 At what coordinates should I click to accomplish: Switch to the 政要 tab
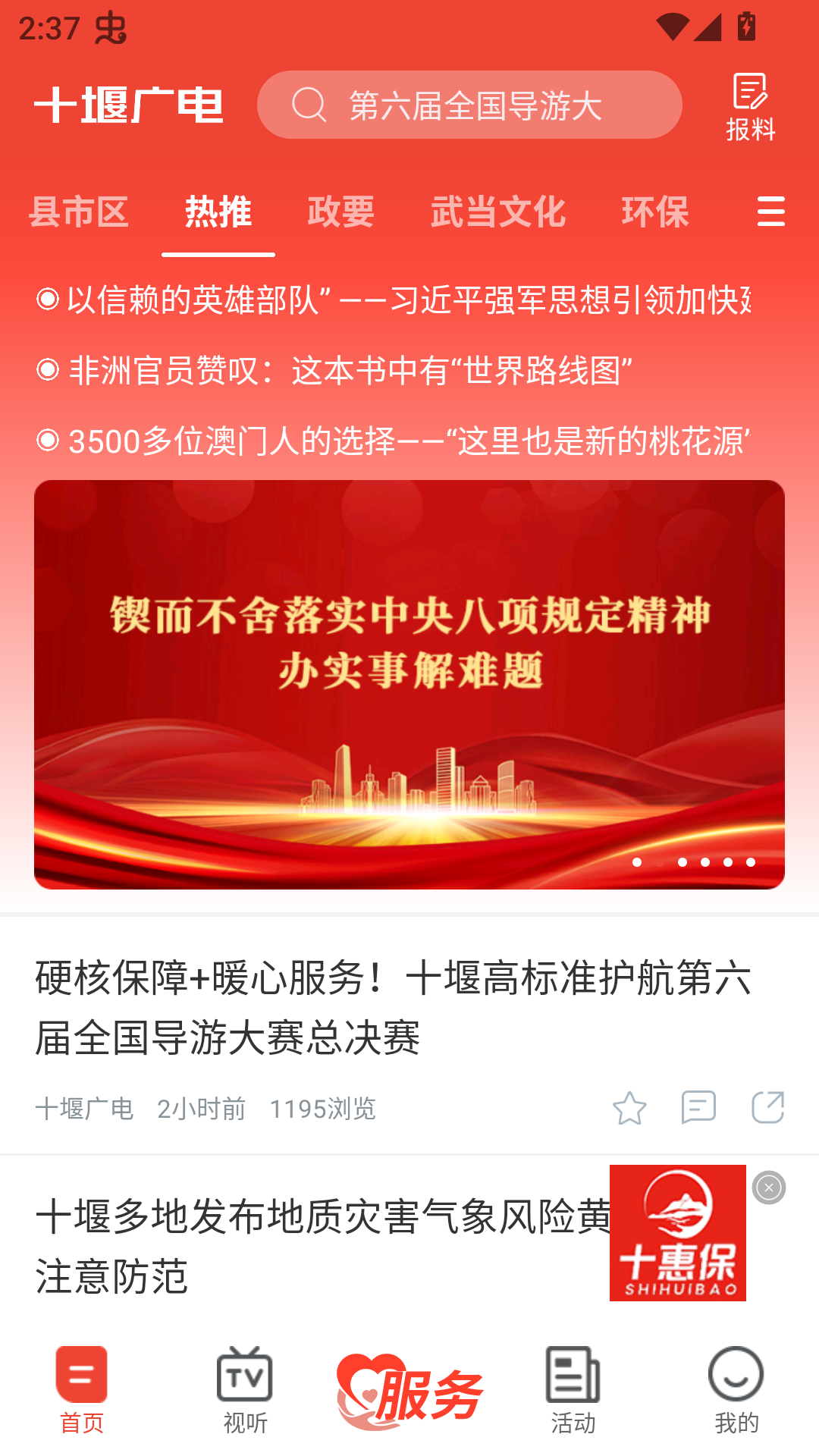(340, 213)
